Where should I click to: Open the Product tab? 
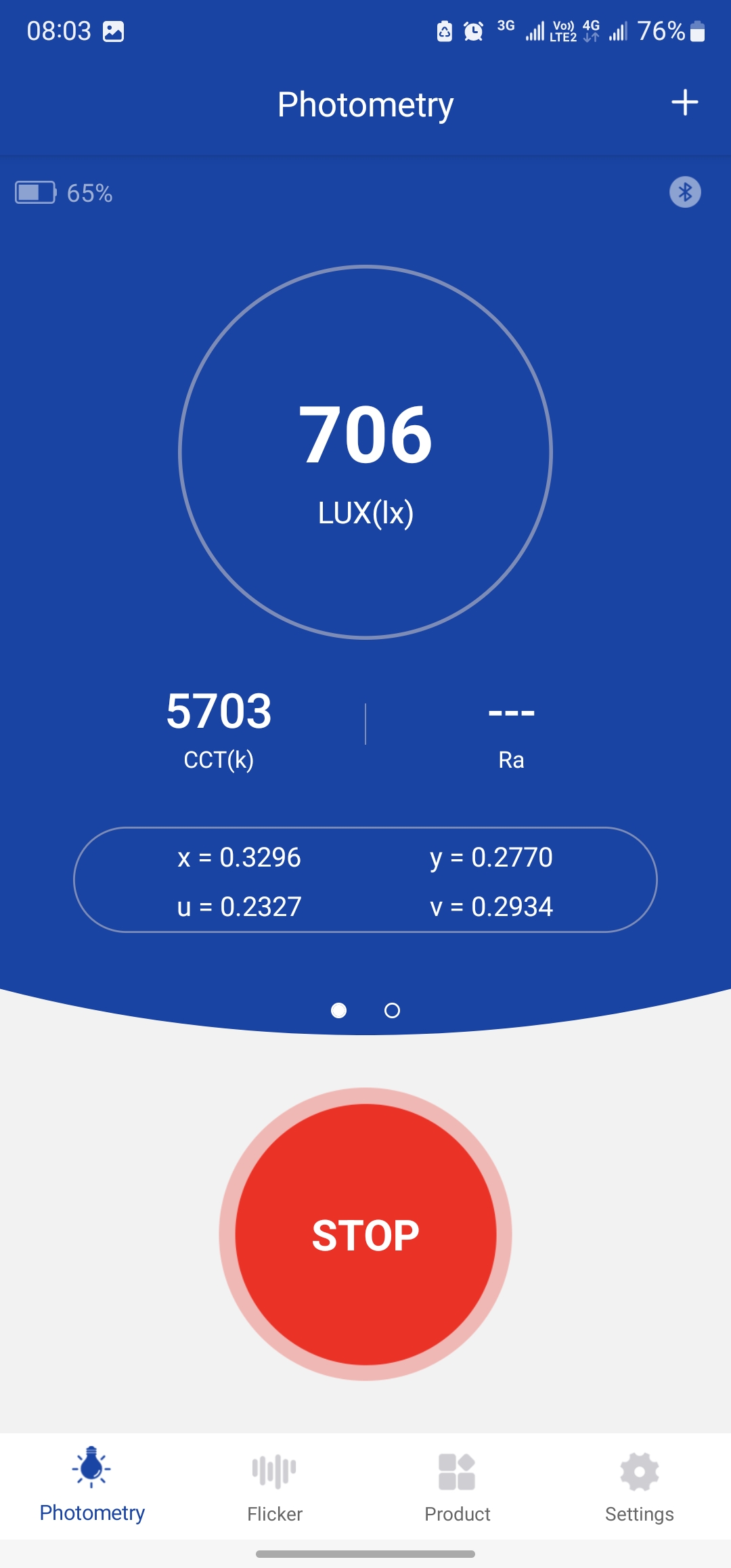[x=457, y=1486]
